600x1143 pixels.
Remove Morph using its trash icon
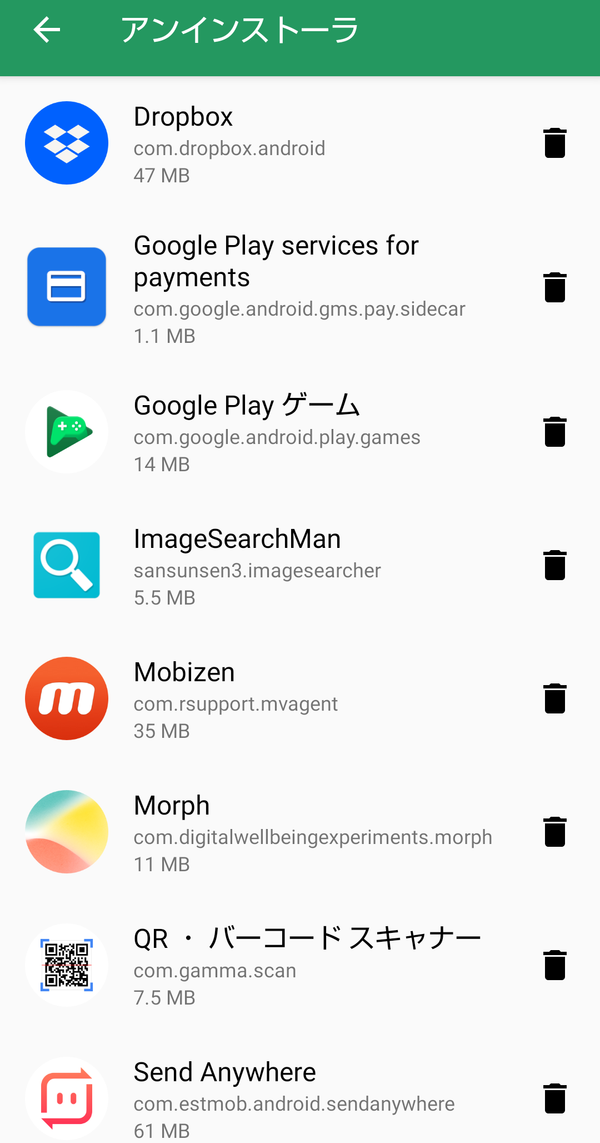pos(555,832)
